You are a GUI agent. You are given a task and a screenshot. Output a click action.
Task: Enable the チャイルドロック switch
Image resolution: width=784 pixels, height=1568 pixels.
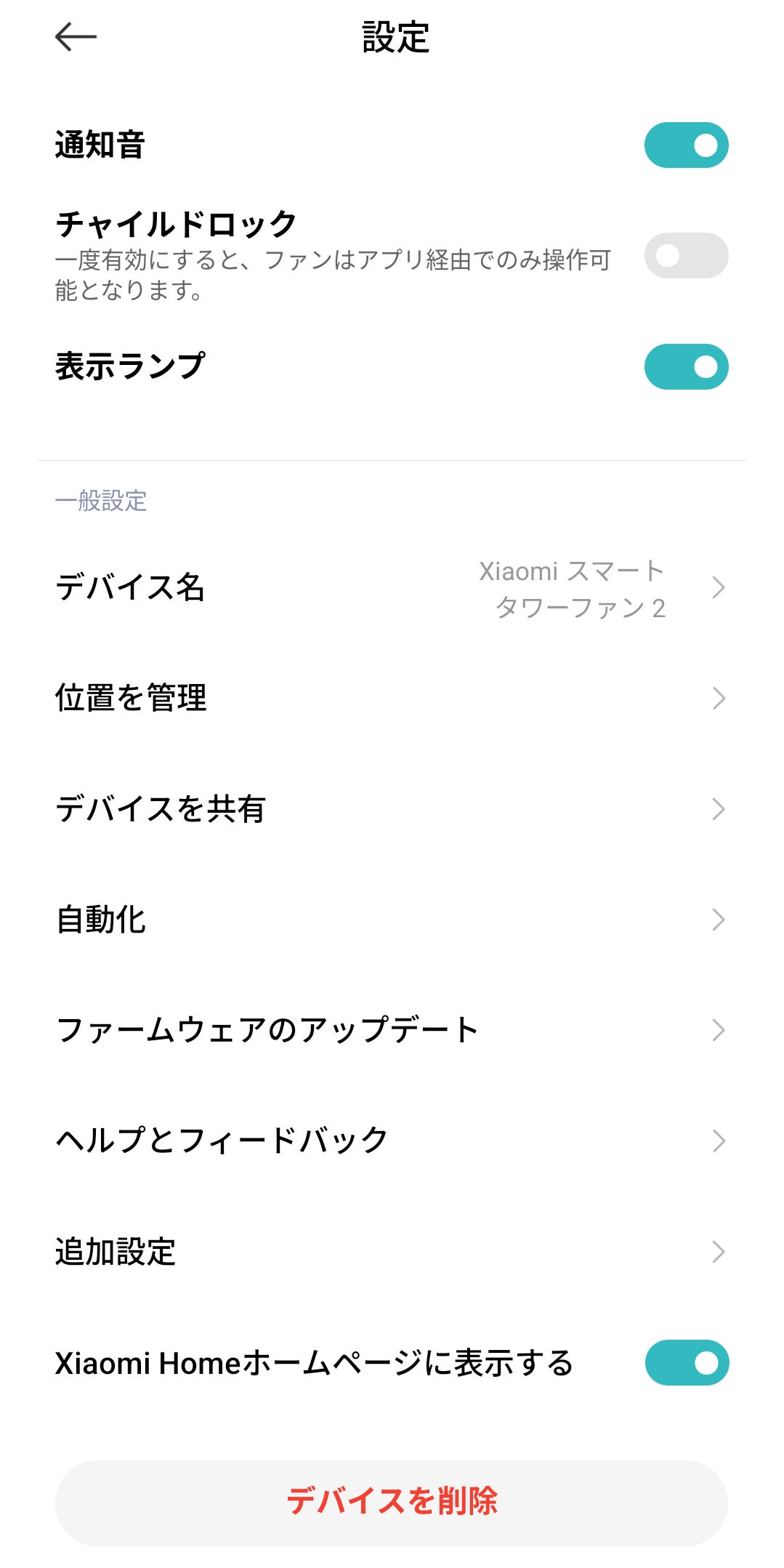tap(686, 255)
